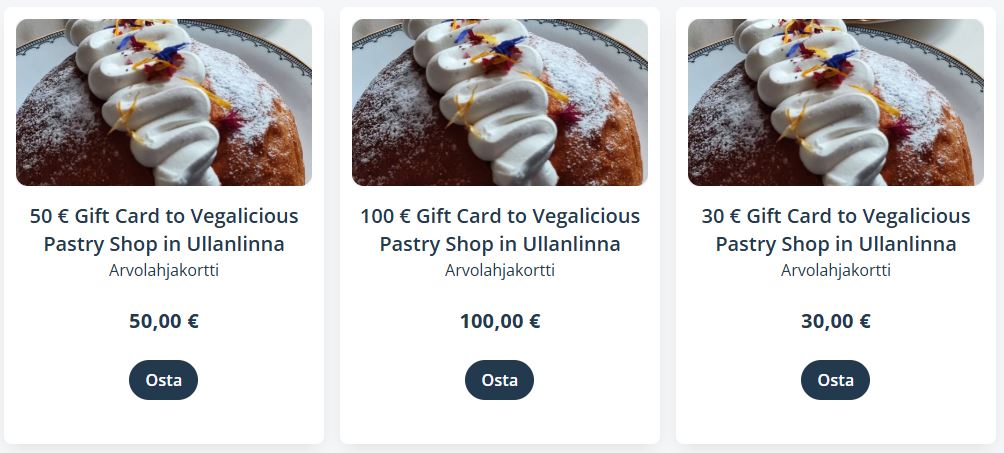1004x453 pixels.
Task: Buy the 100 € gift card with Osta
Action: tap(499, 380)
